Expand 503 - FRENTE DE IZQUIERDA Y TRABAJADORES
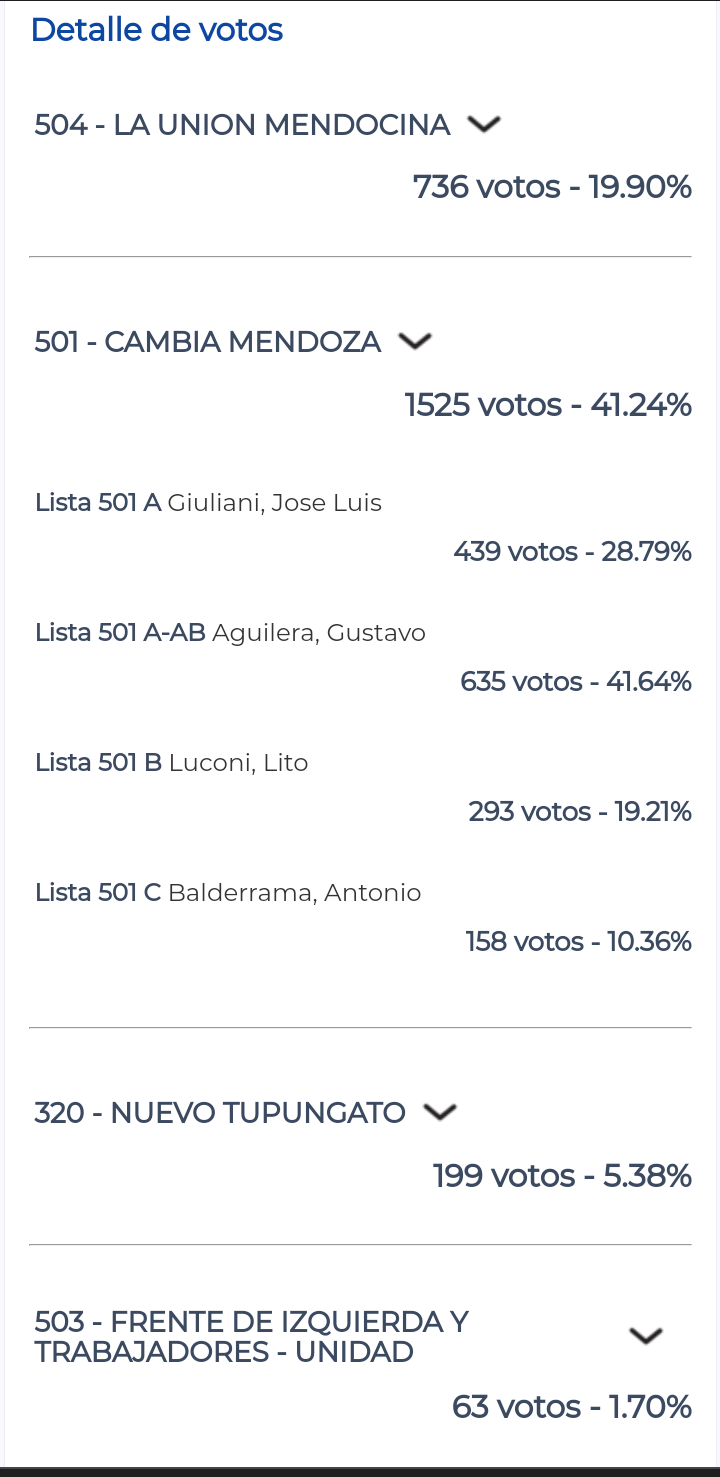The height and width of the screenshot is (1477, 720). tap(646, 1336)
